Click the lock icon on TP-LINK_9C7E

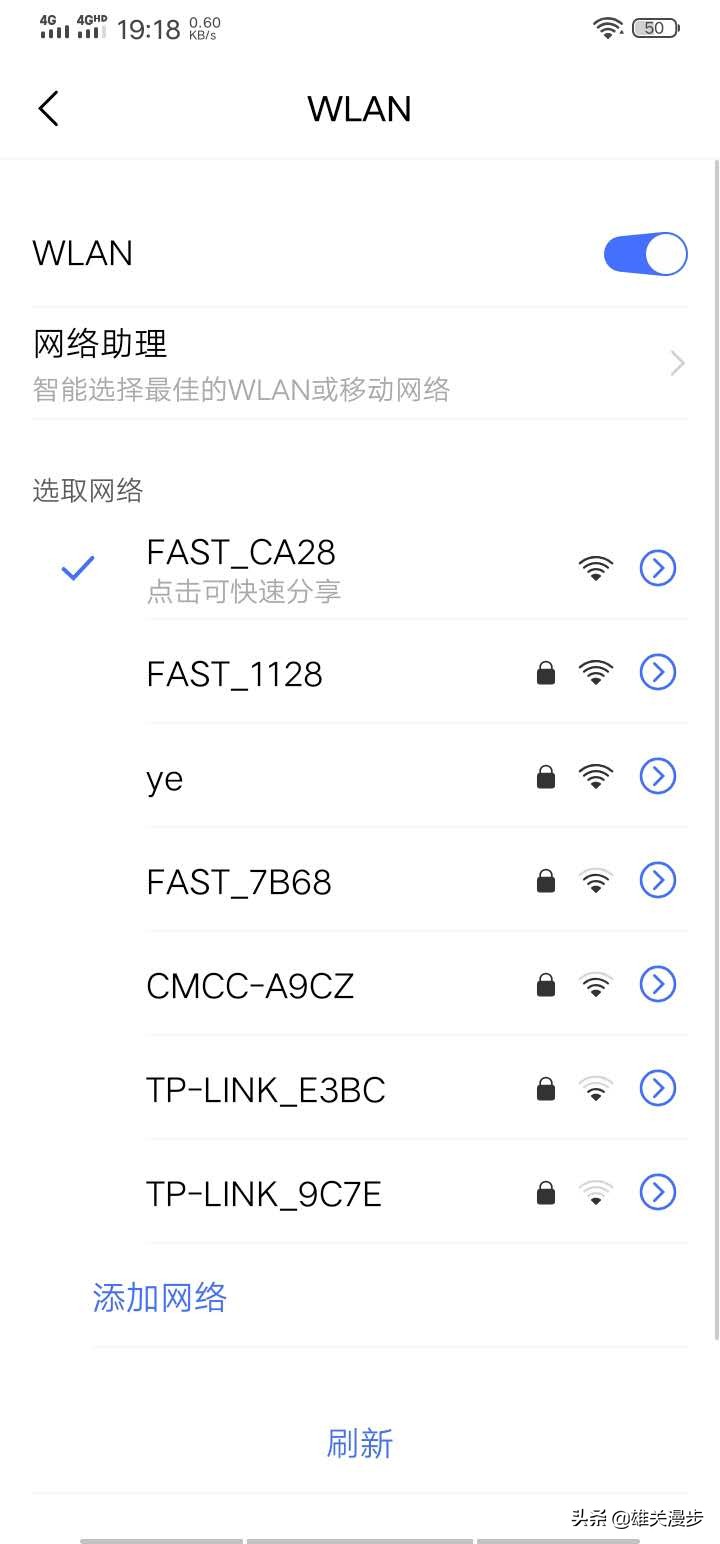tap(545, 1192)
